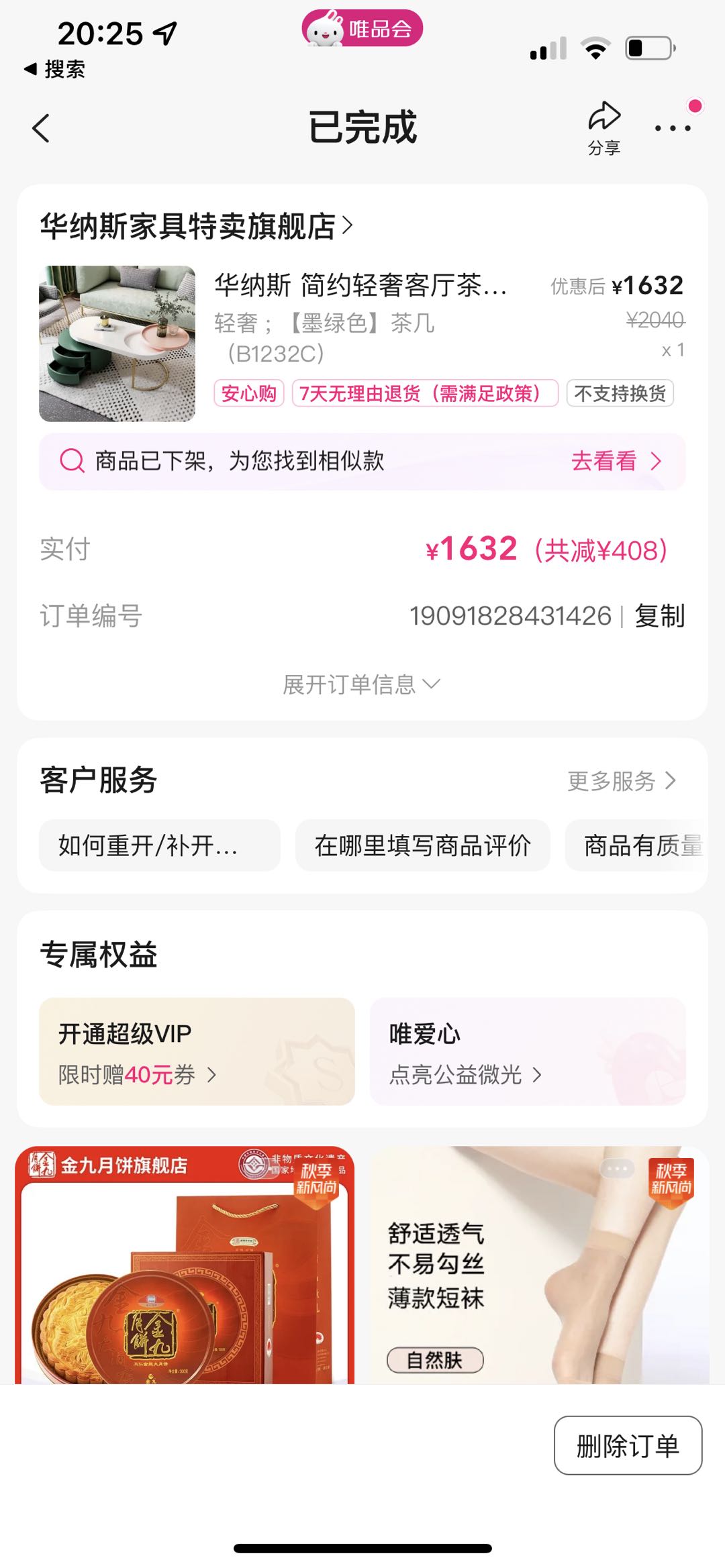Open the 华纳斯茶几 product item
Image resolution: width=725 pixels, height=1568 pixels.
pos(362,343)
